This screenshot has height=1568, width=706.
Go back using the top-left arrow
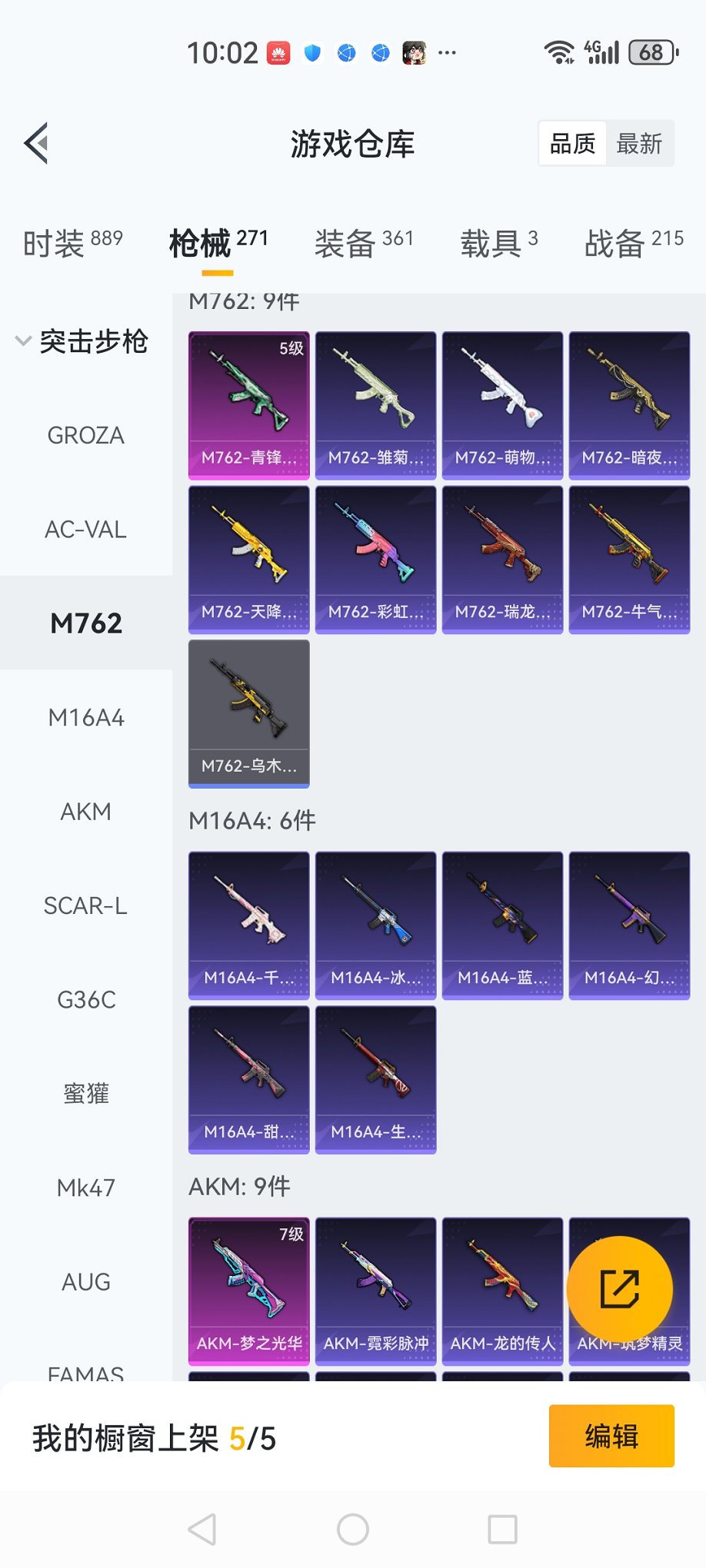[x=36, y=143]
